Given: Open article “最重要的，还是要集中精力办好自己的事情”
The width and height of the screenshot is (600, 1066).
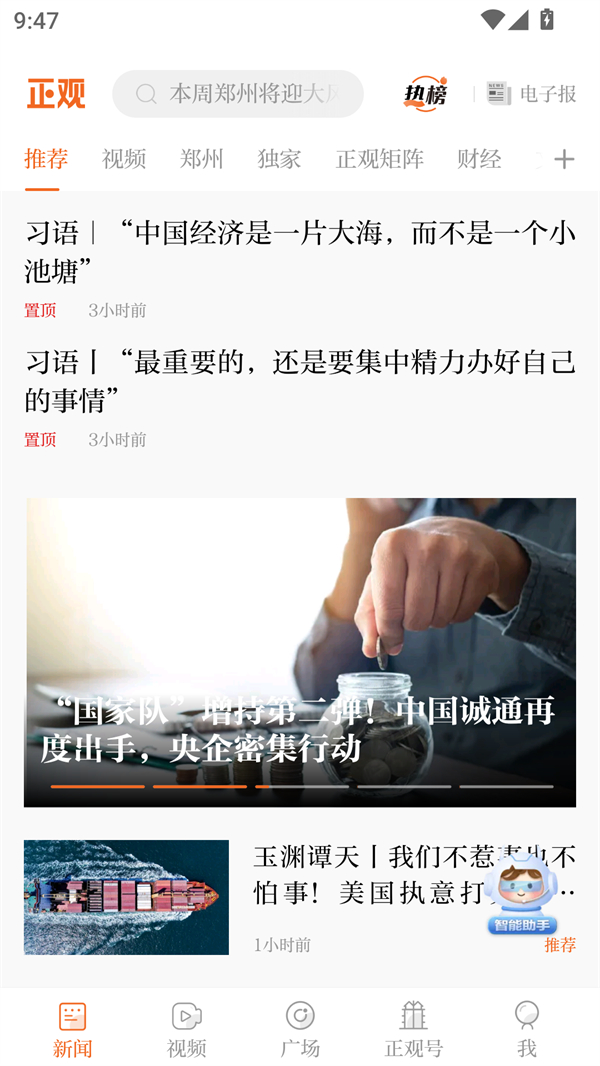Looking at the screenshot, I should [x=300, y=380].
